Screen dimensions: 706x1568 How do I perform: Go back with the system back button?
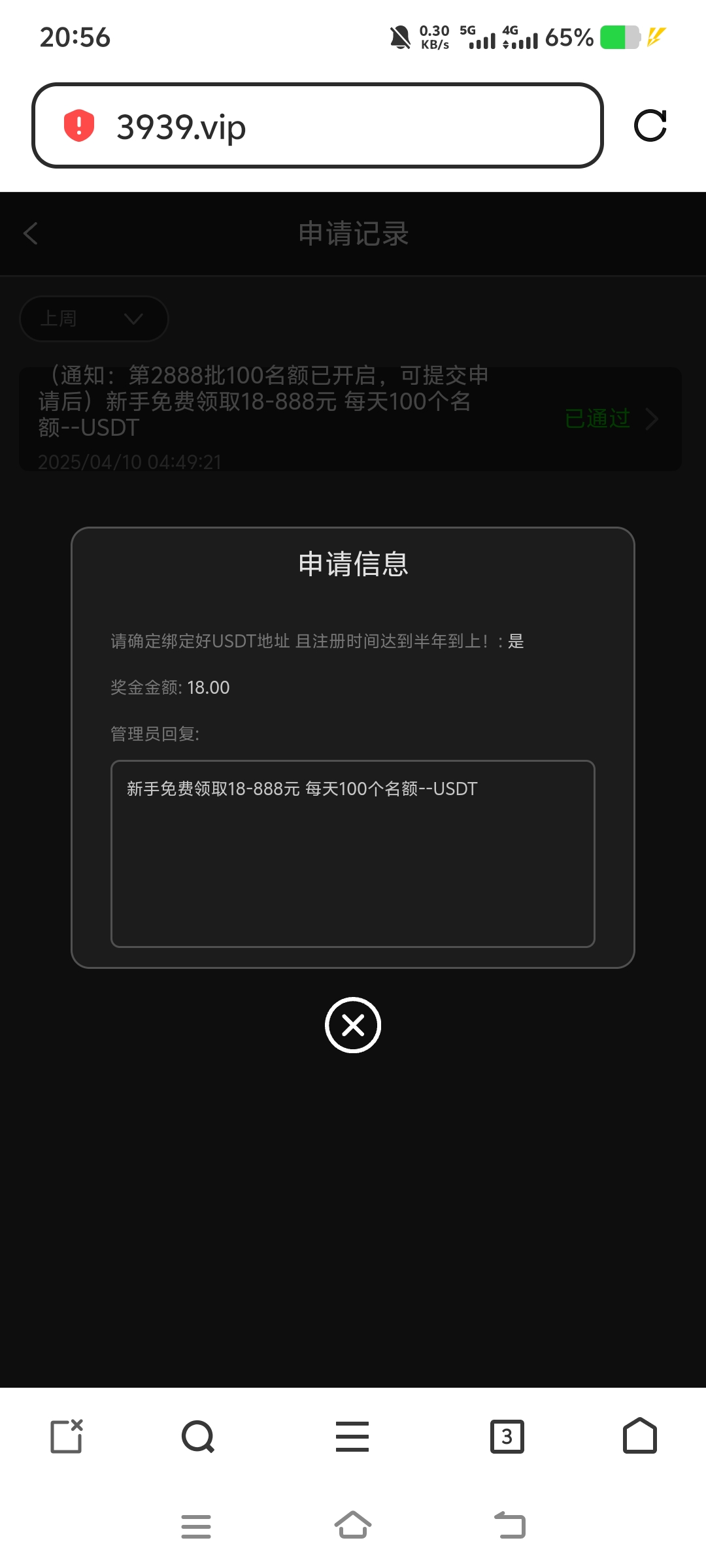(510, 1526)
